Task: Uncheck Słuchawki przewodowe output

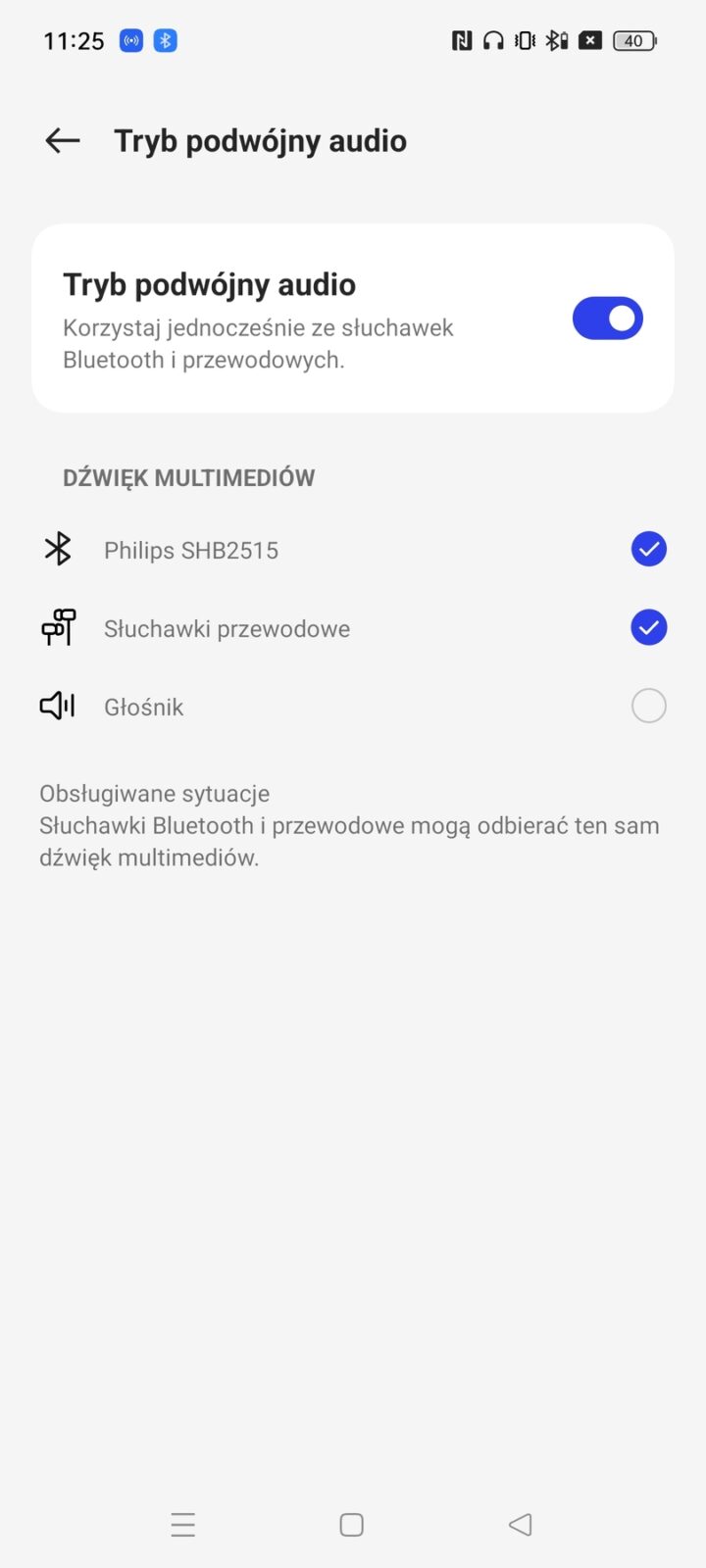Action: point(648,628)
